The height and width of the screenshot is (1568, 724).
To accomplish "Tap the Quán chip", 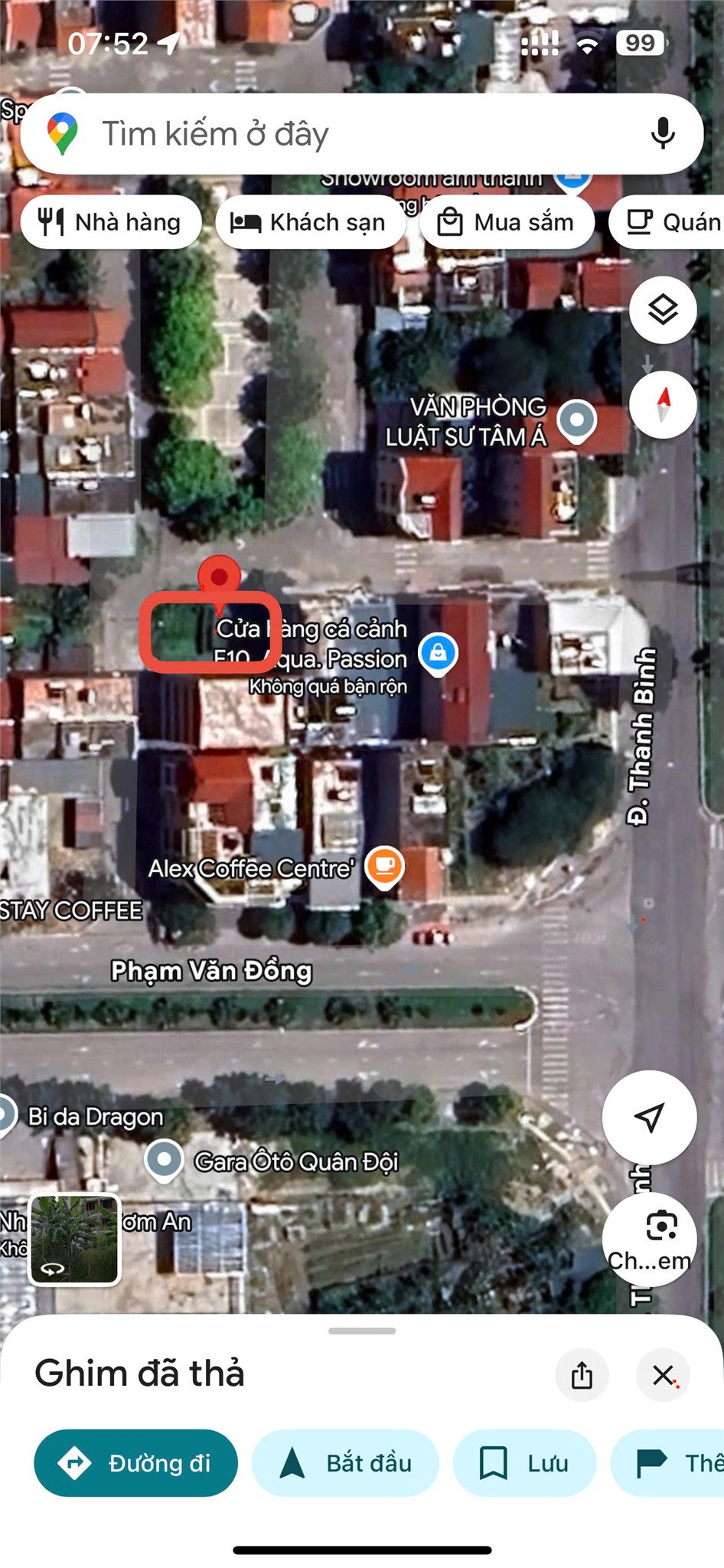I will 667,223.
